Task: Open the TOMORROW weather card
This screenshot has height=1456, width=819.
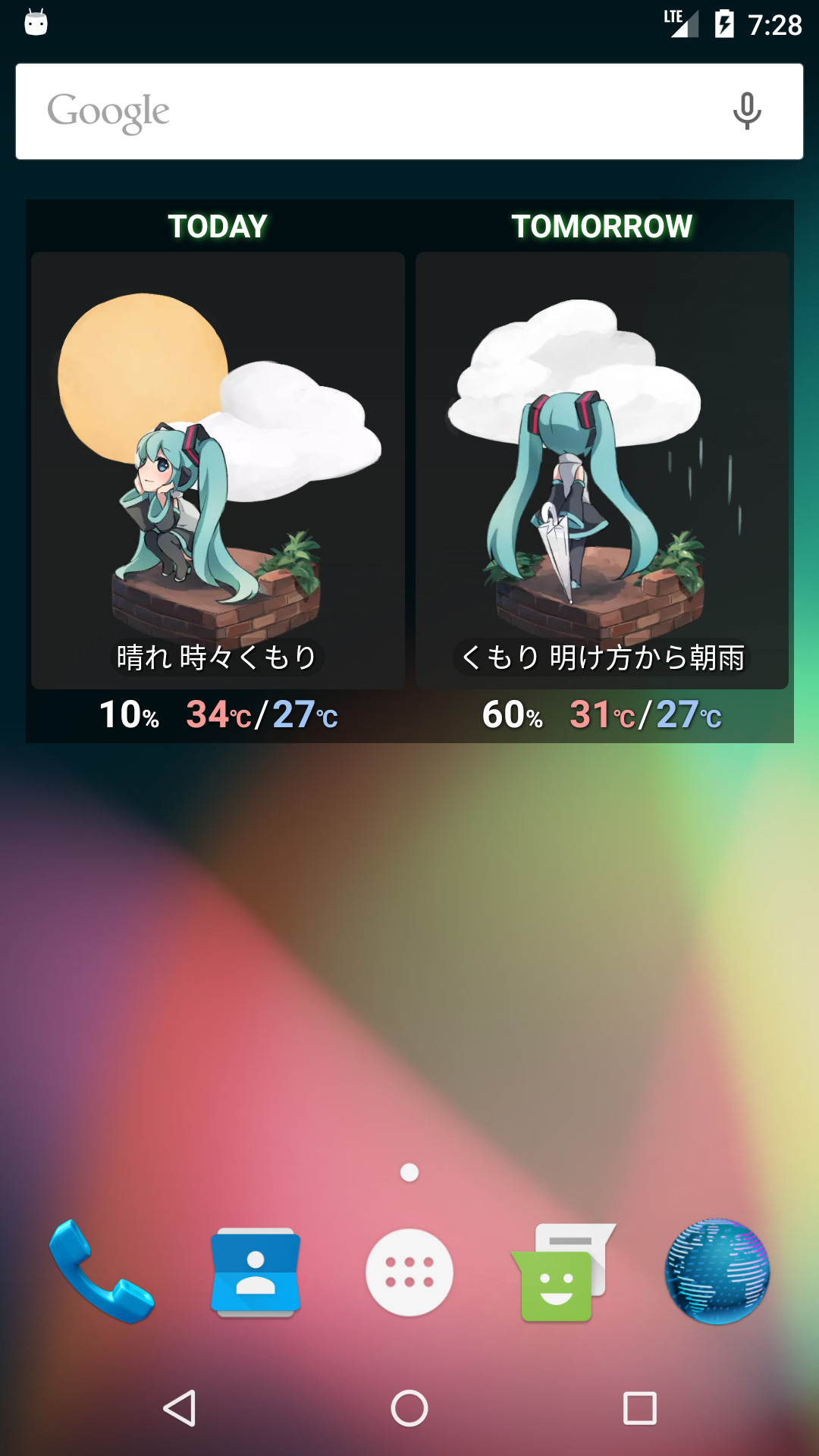Action: [x=602, y=470]
